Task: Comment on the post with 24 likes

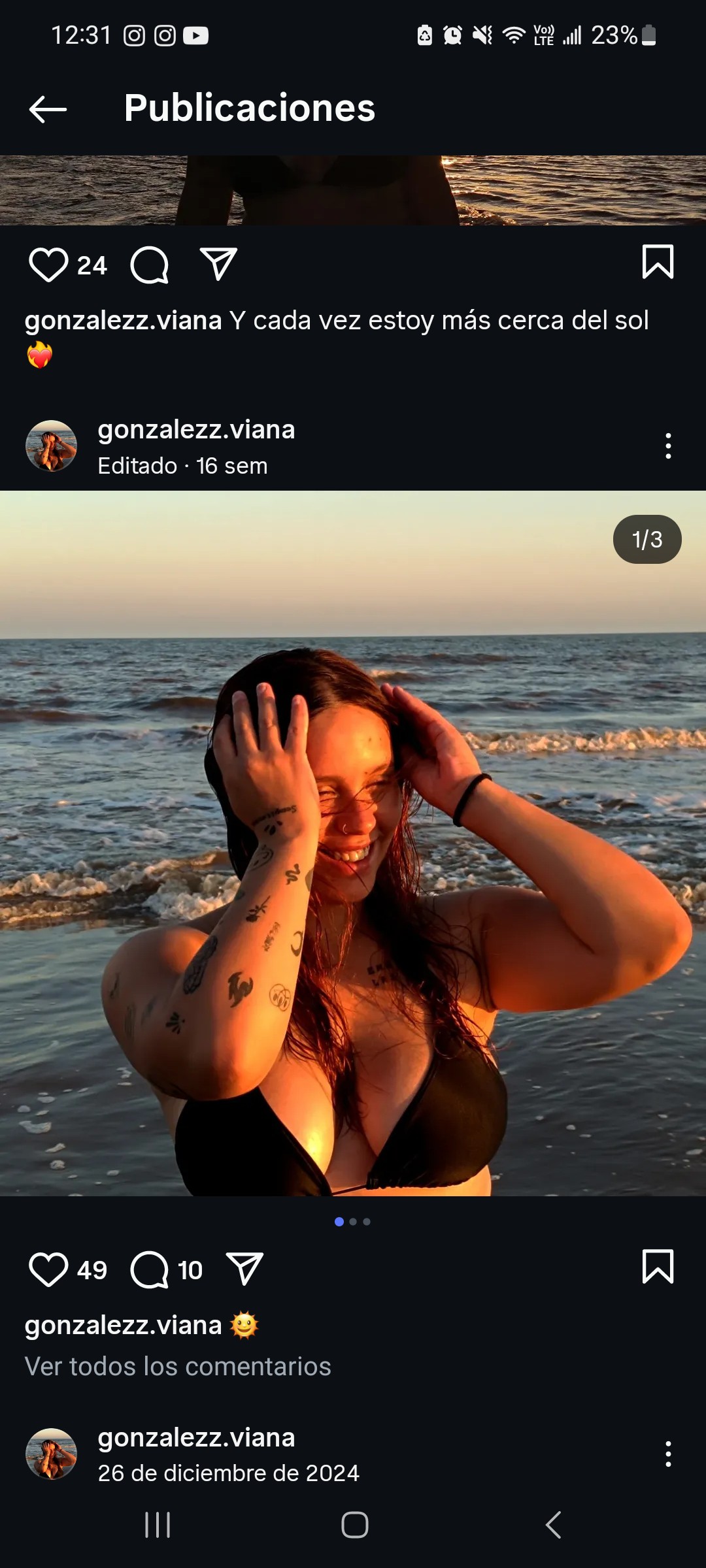Action: (x=150, y=265)
